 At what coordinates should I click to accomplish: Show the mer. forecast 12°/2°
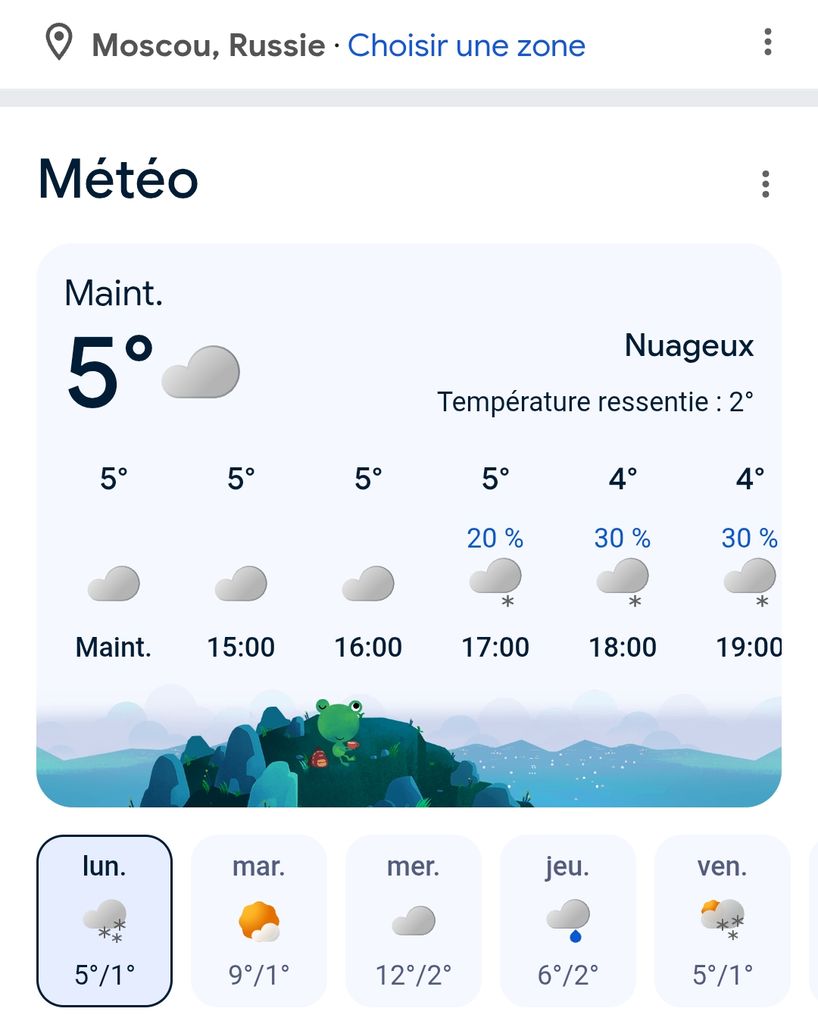point(413,920)
